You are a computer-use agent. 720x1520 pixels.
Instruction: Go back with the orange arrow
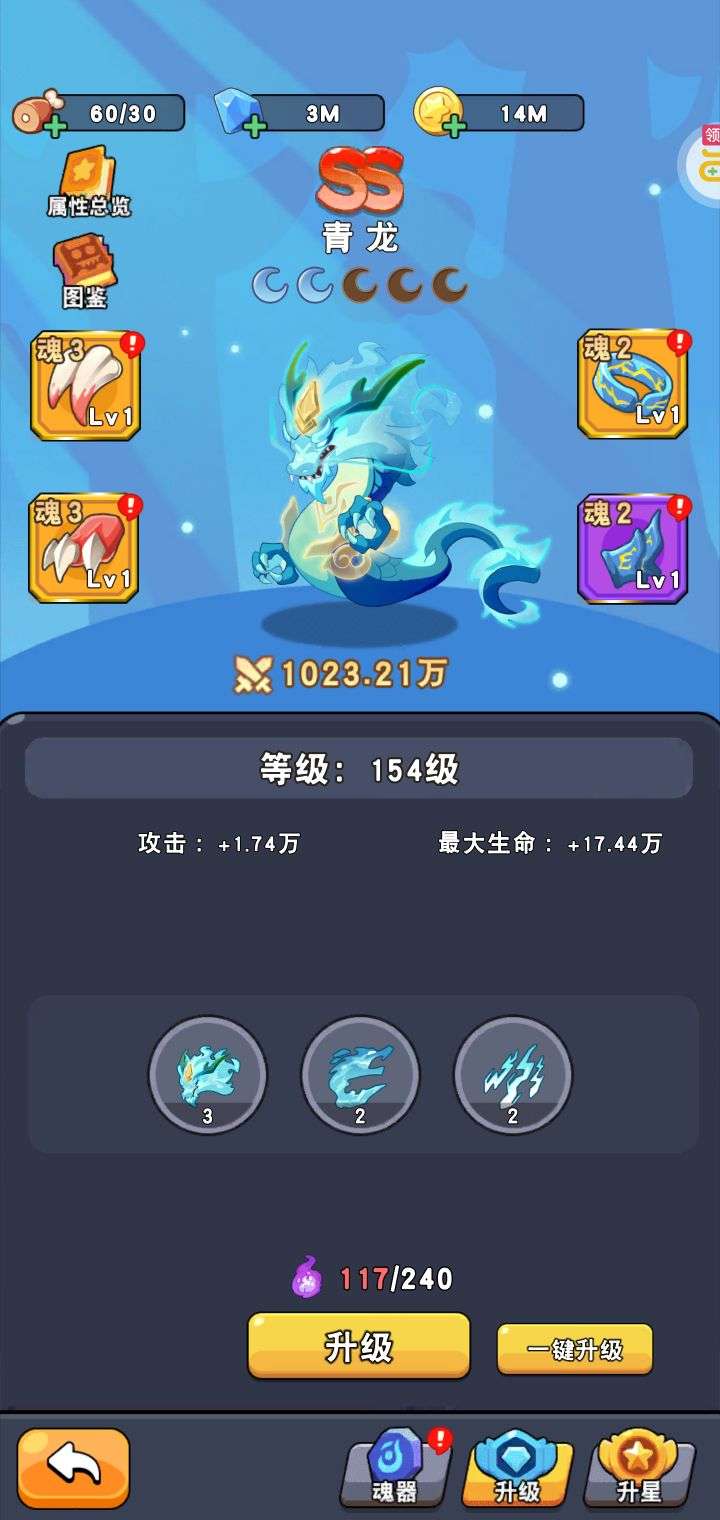[73, 1467]
